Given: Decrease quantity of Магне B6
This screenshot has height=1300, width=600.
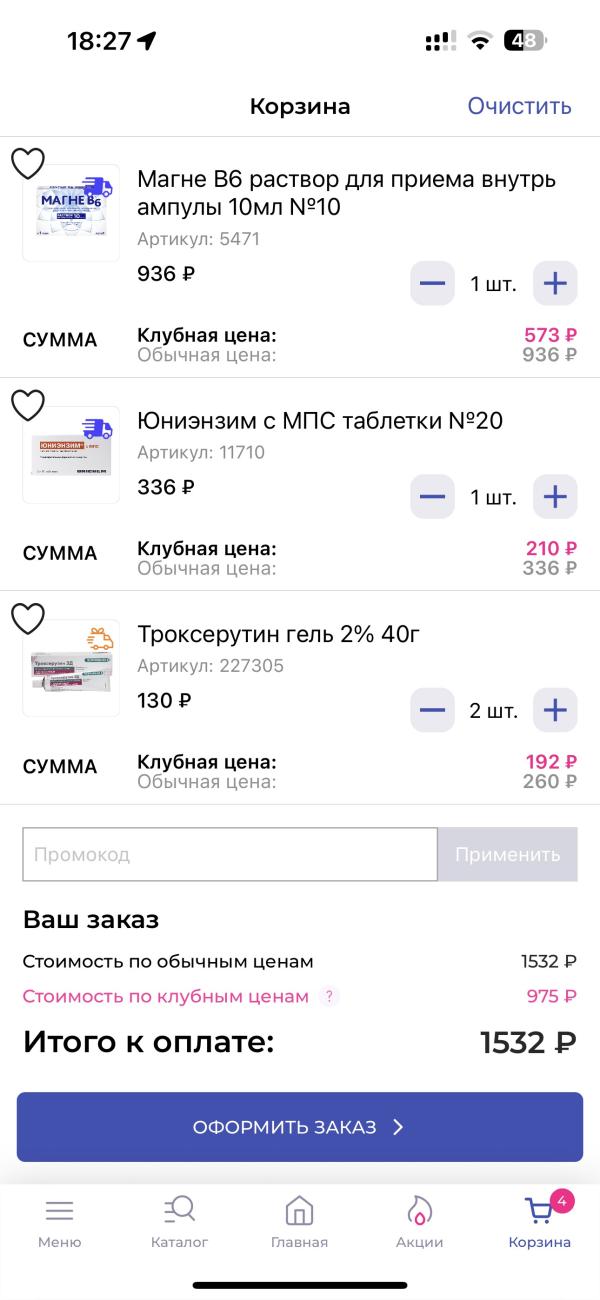Looking at the screenshot, I should pos(432,283).
